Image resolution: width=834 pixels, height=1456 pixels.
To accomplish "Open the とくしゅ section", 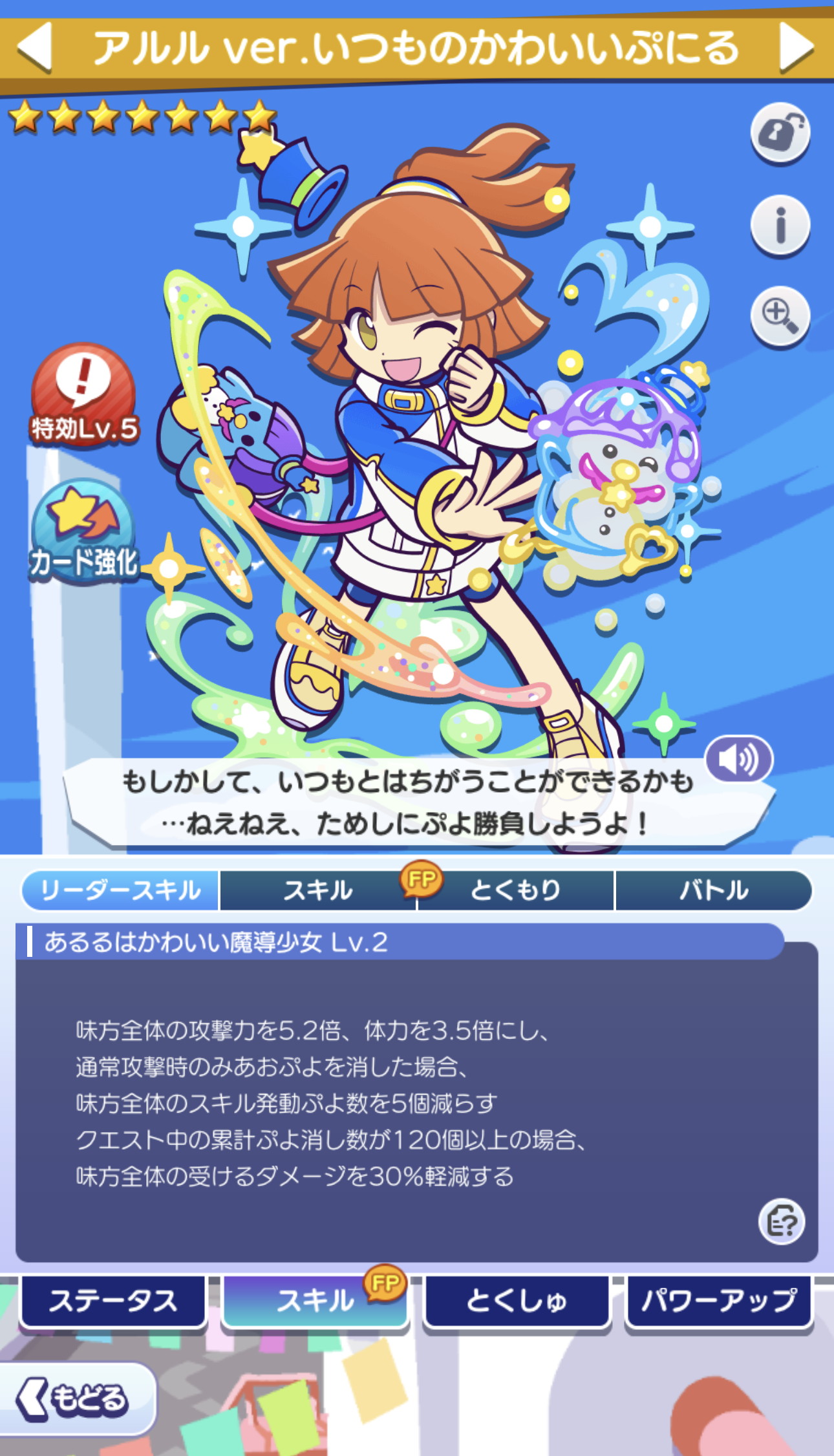I will [517, 1301].
